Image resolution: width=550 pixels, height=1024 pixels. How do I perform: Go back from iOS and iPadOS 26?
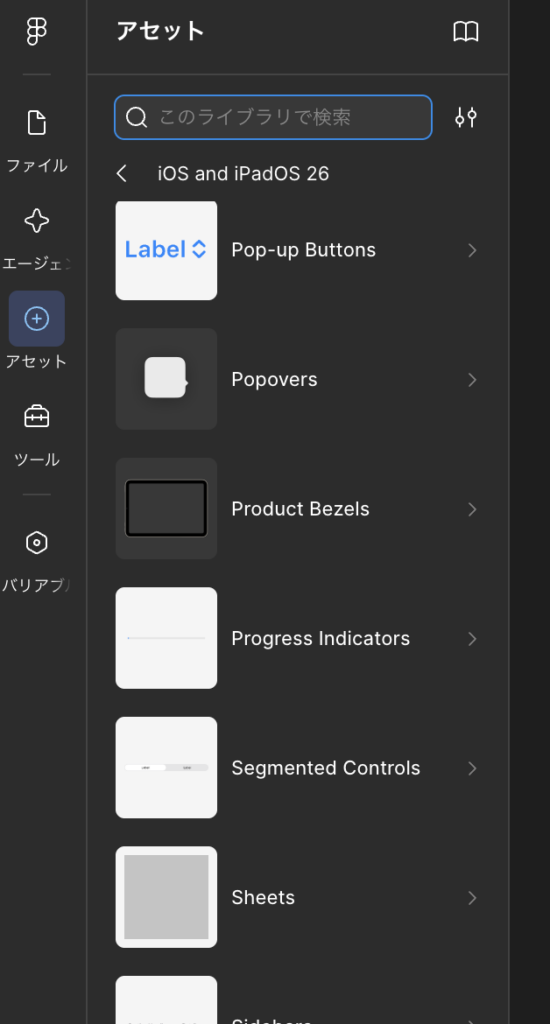pyautogui.click(x=121, y=174)
